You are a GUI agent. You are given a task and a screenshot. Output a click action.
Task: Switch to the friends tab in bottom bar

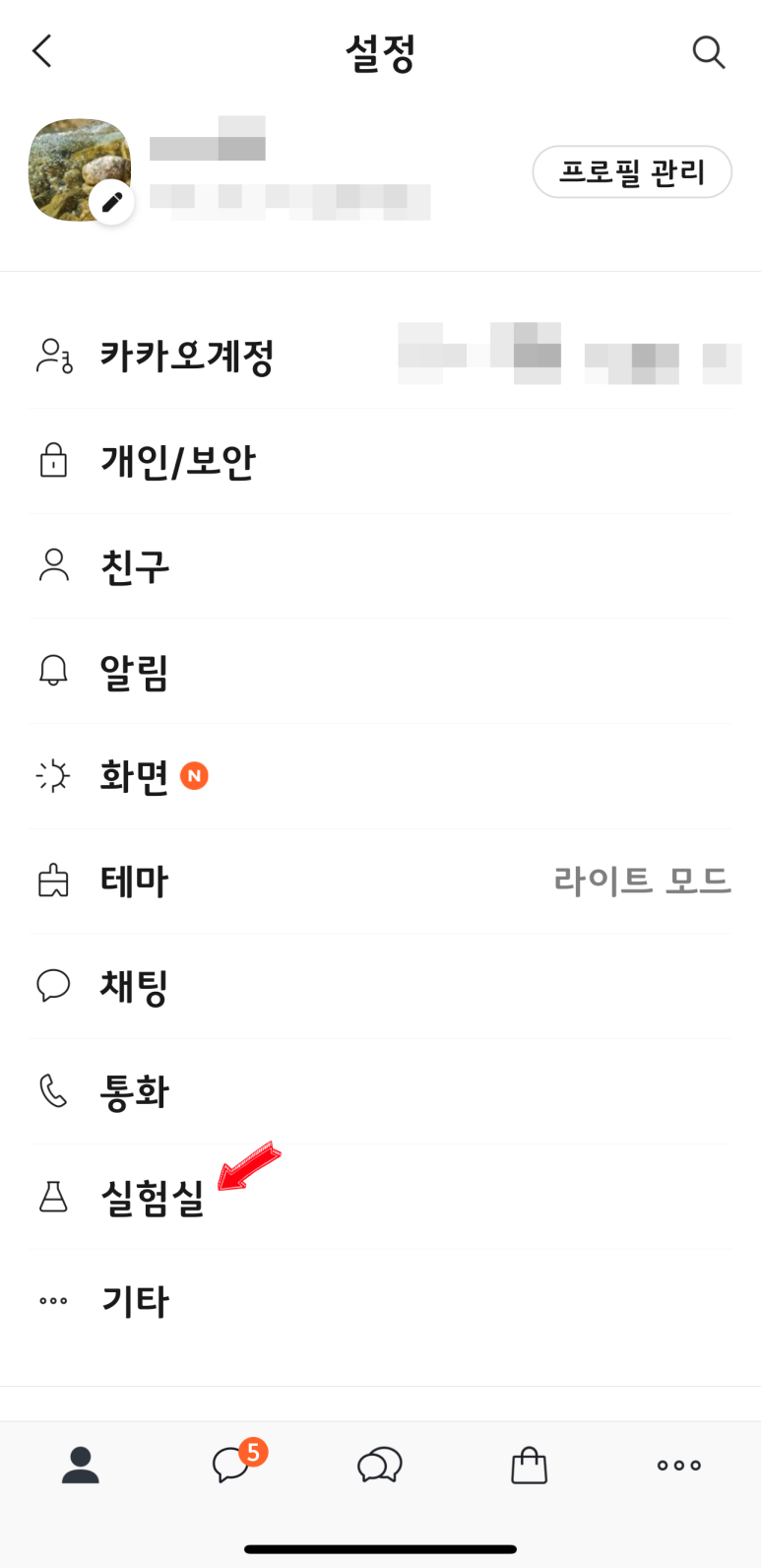tap(81, 1465)
